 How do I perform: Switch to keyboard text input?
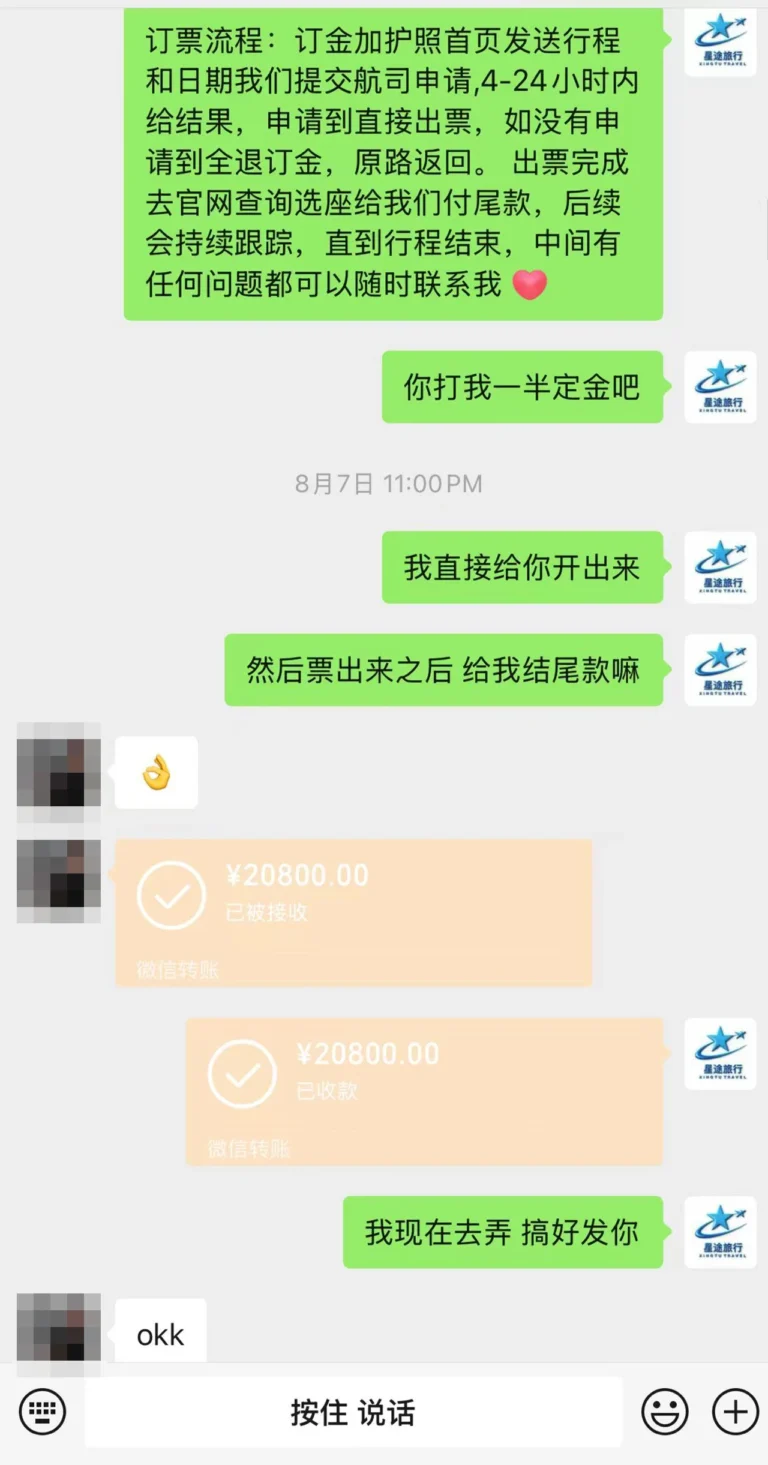[42, 1412]
